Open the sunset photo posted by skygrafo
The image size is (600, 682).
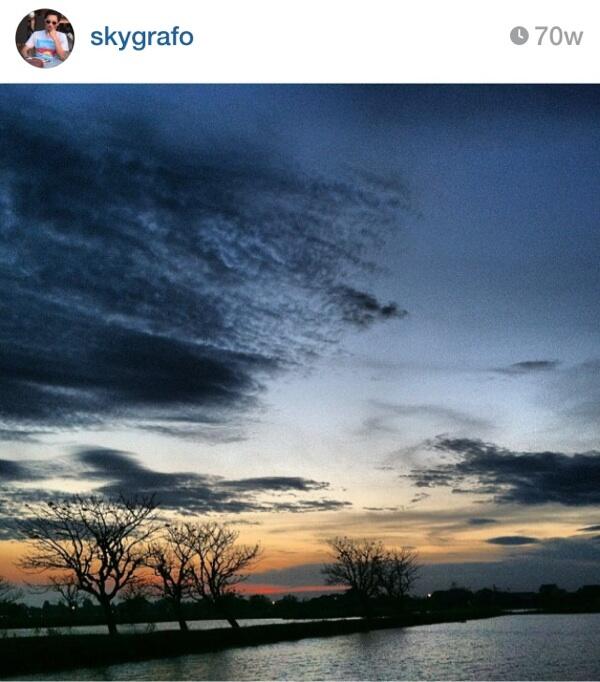pos(300,380)
